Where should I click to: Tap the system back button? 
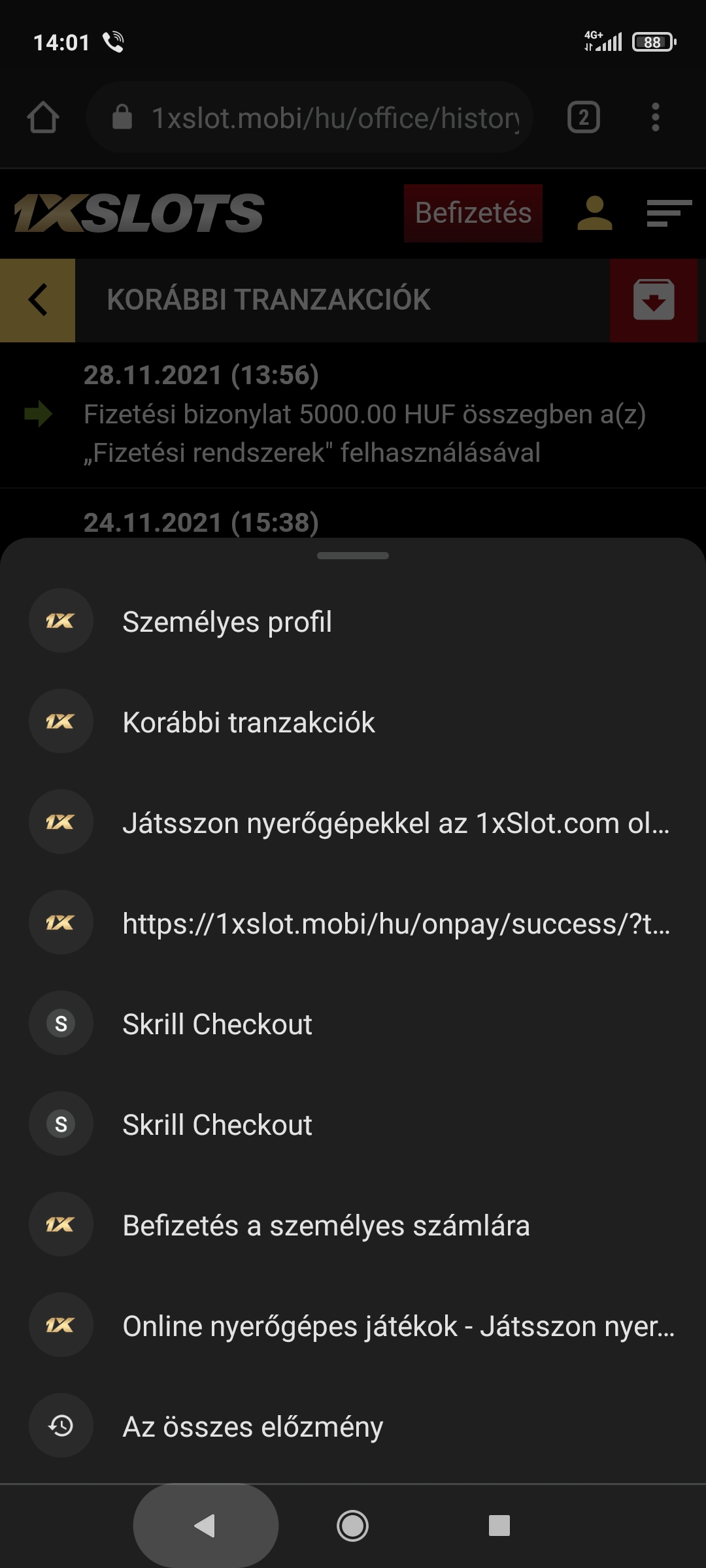coord(205,1526)
